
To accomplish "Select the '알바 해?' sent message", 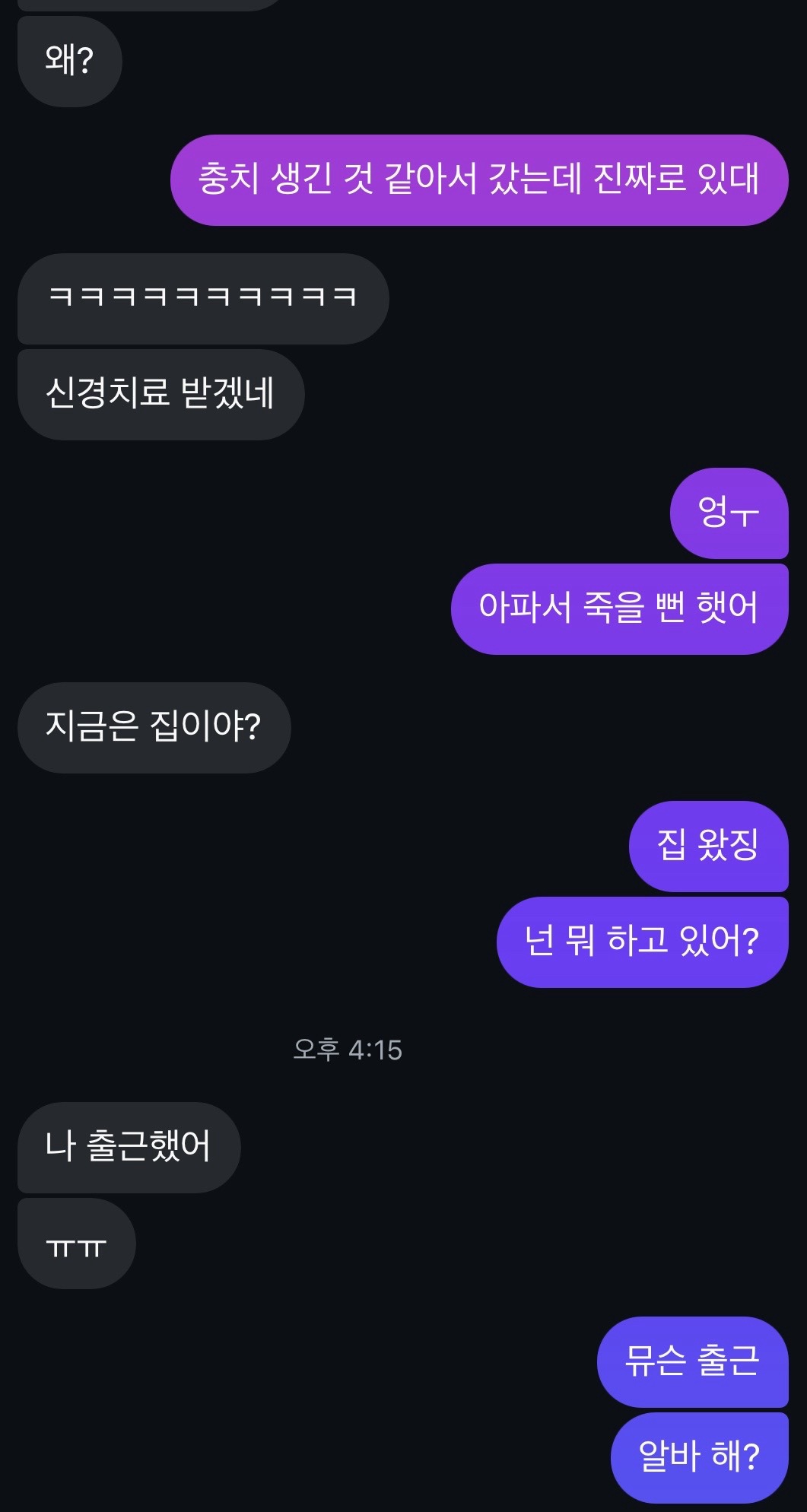I will [698, 1456].
